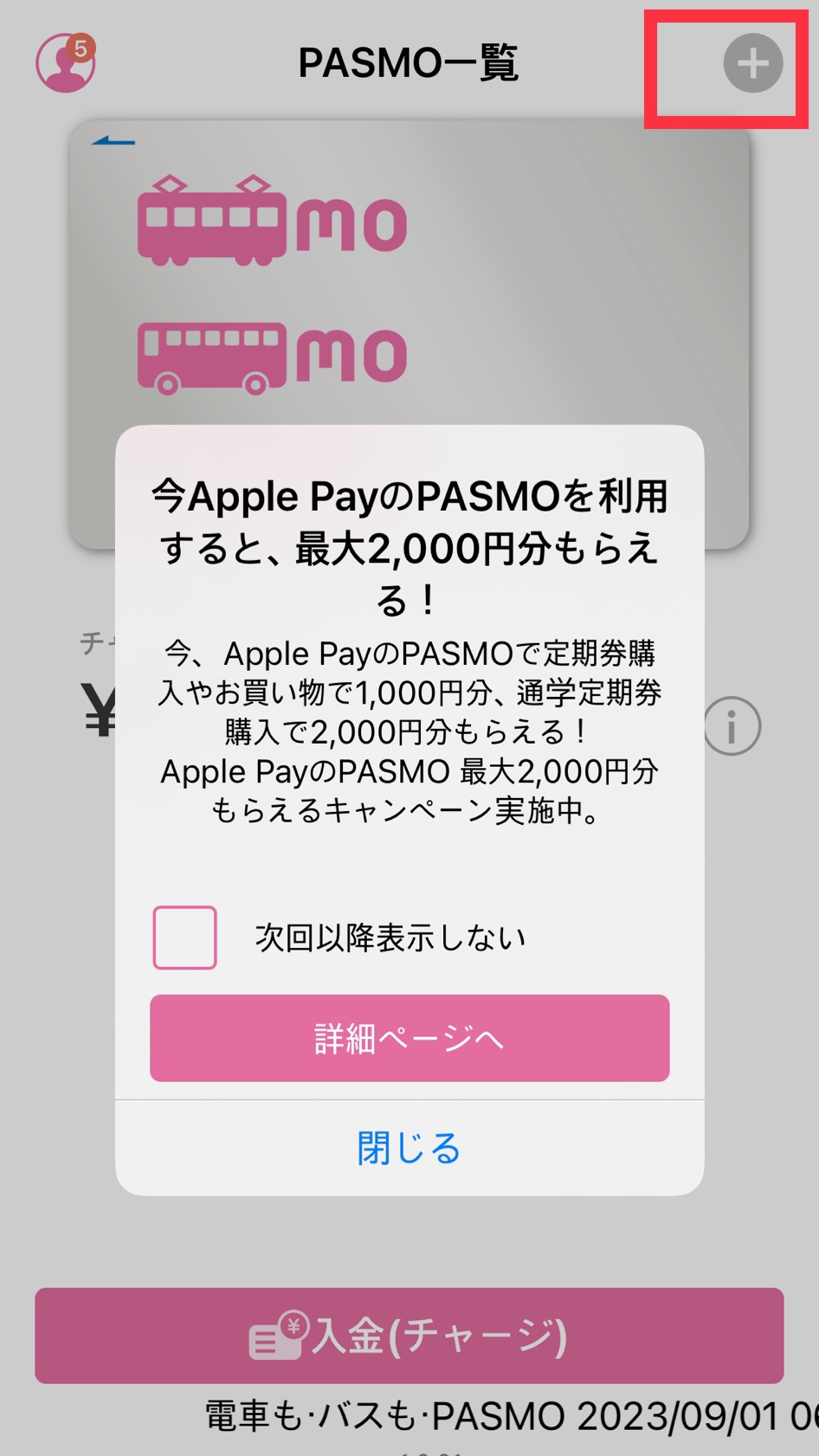Check the 次回以降表示しない checkbox

point(184,937)
